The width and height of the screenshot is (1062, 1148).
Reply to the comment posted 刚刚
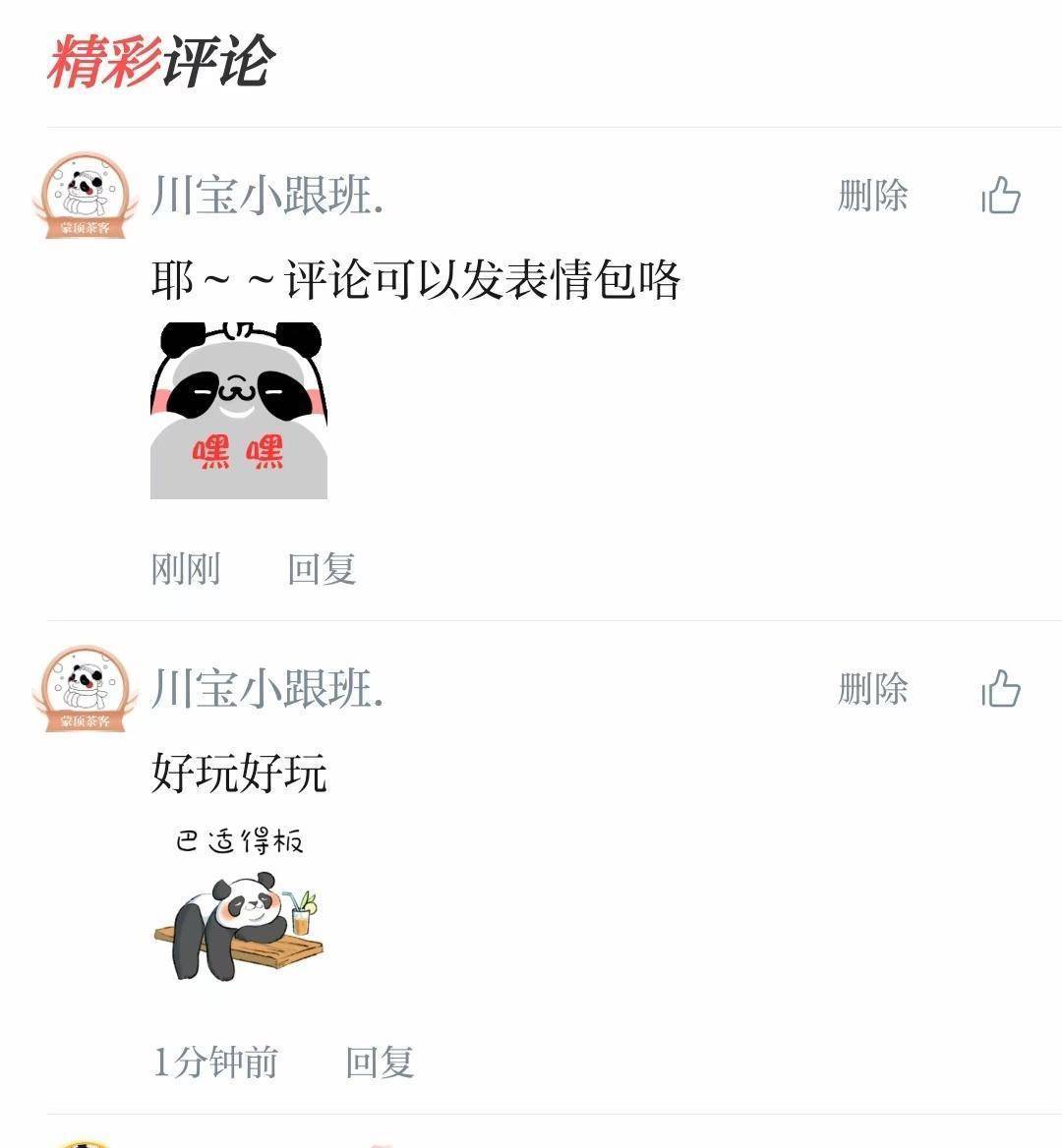322,569
